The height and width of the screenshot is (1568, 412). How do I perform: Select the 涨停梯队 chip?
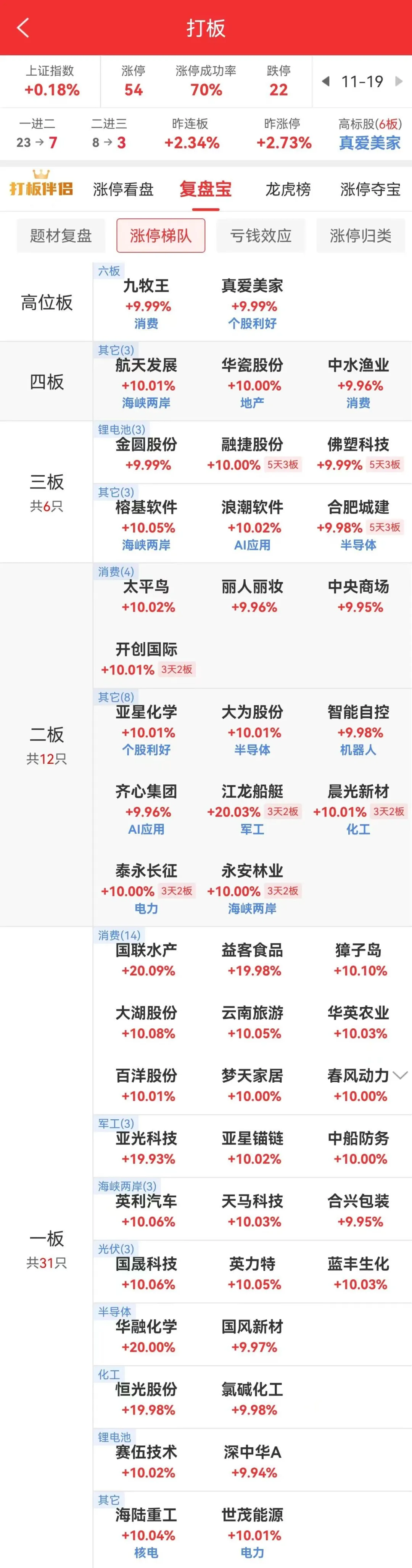tap(161, 236)
